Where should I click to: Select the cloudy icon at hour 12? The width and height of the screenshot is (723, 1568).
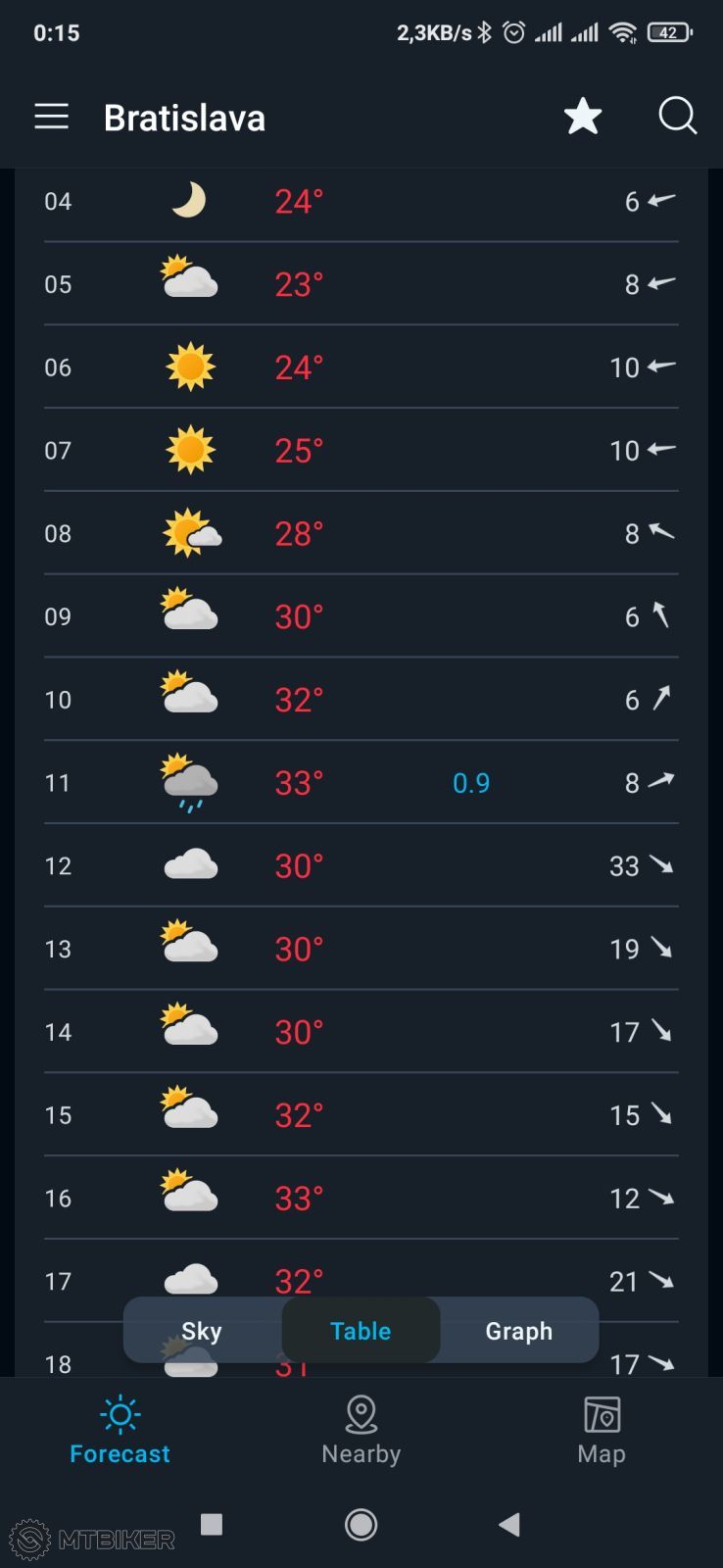[x=189, y=864]
